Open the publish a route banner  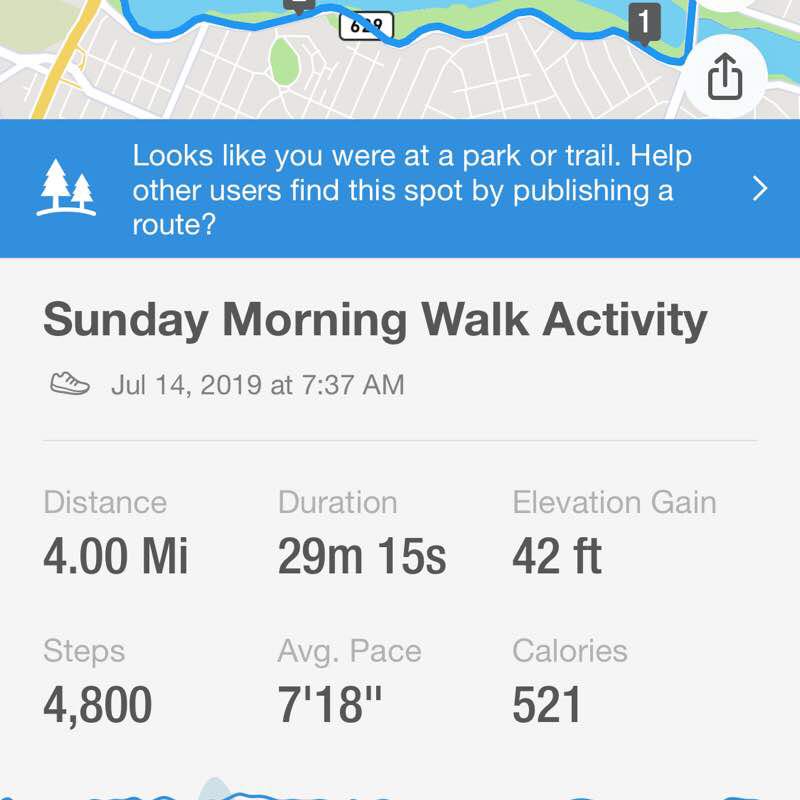400,188
